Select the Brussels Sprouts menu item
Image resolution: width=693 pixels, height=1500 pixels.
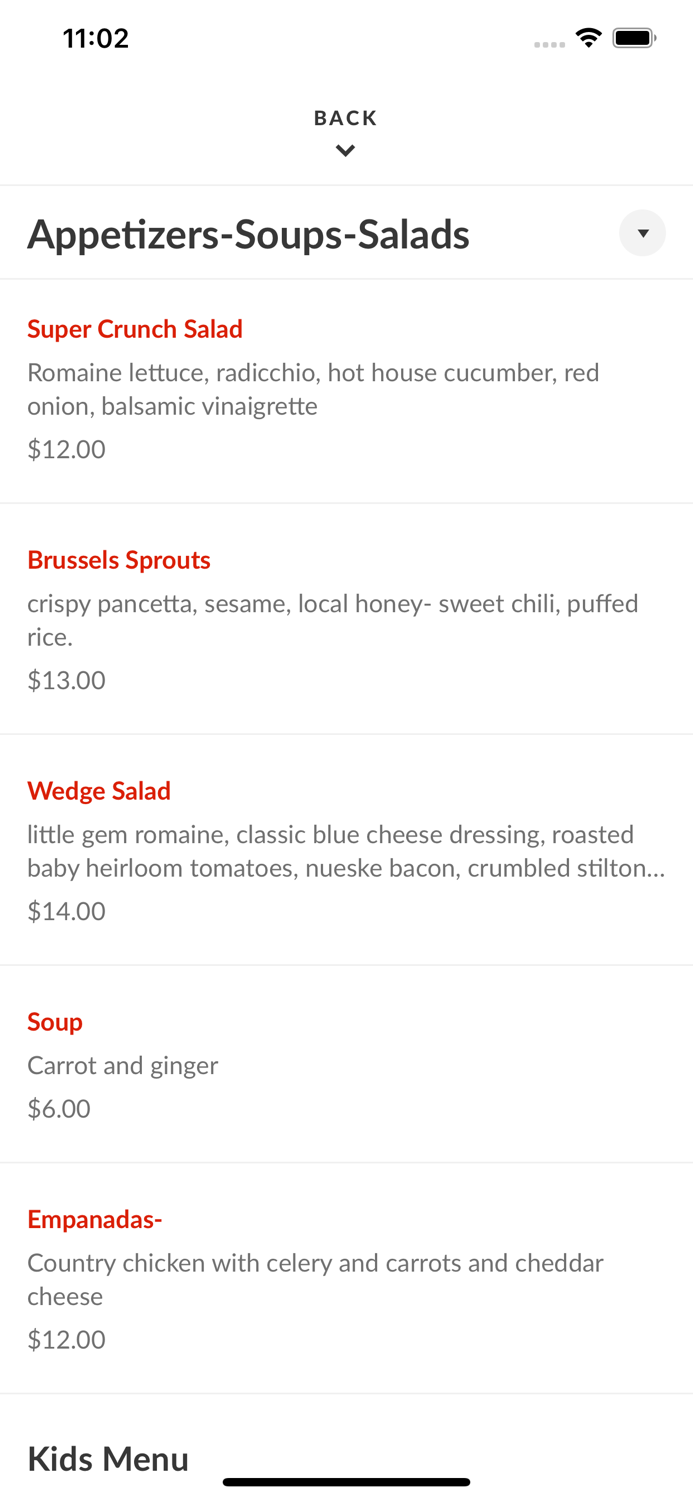pos(346,619)
